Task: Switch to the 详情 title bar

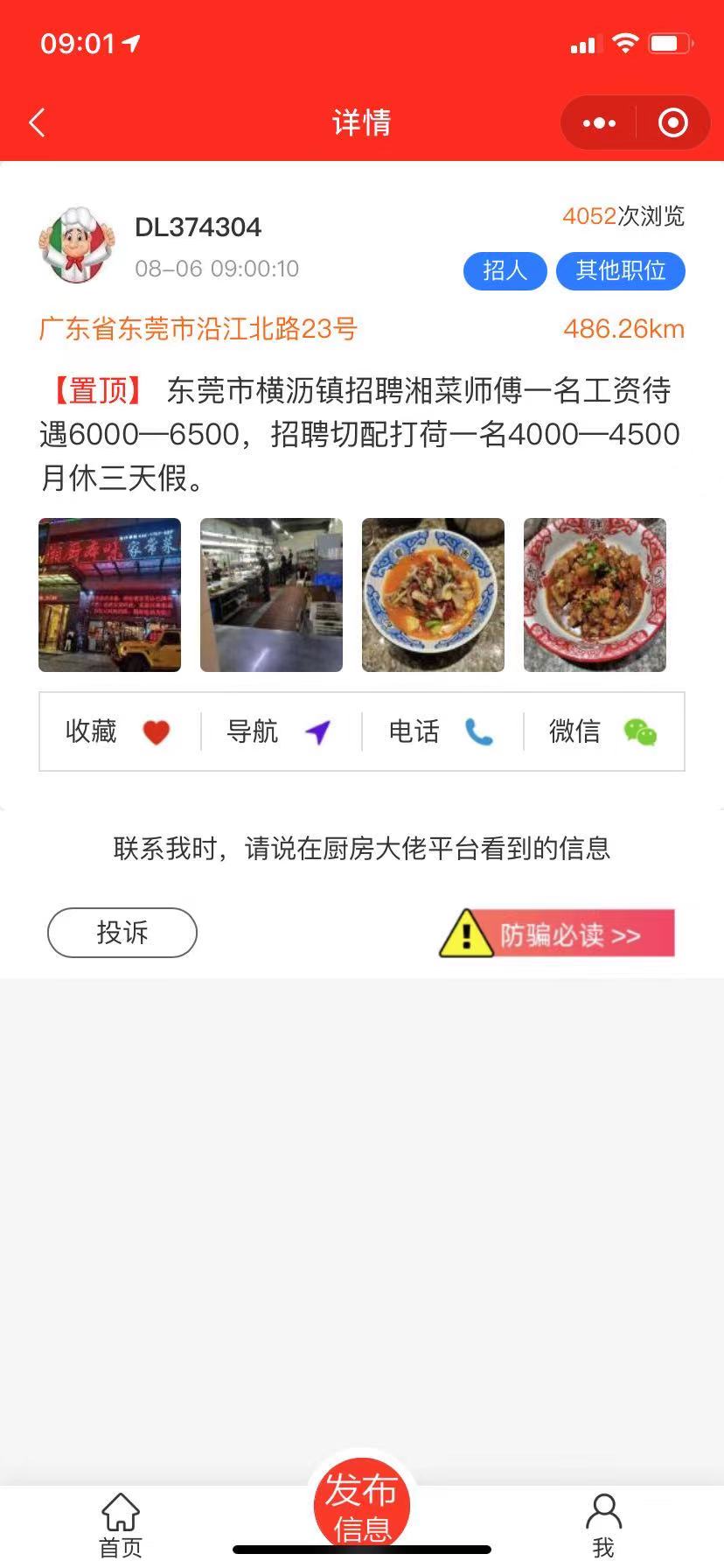Action: pos(361,122)
